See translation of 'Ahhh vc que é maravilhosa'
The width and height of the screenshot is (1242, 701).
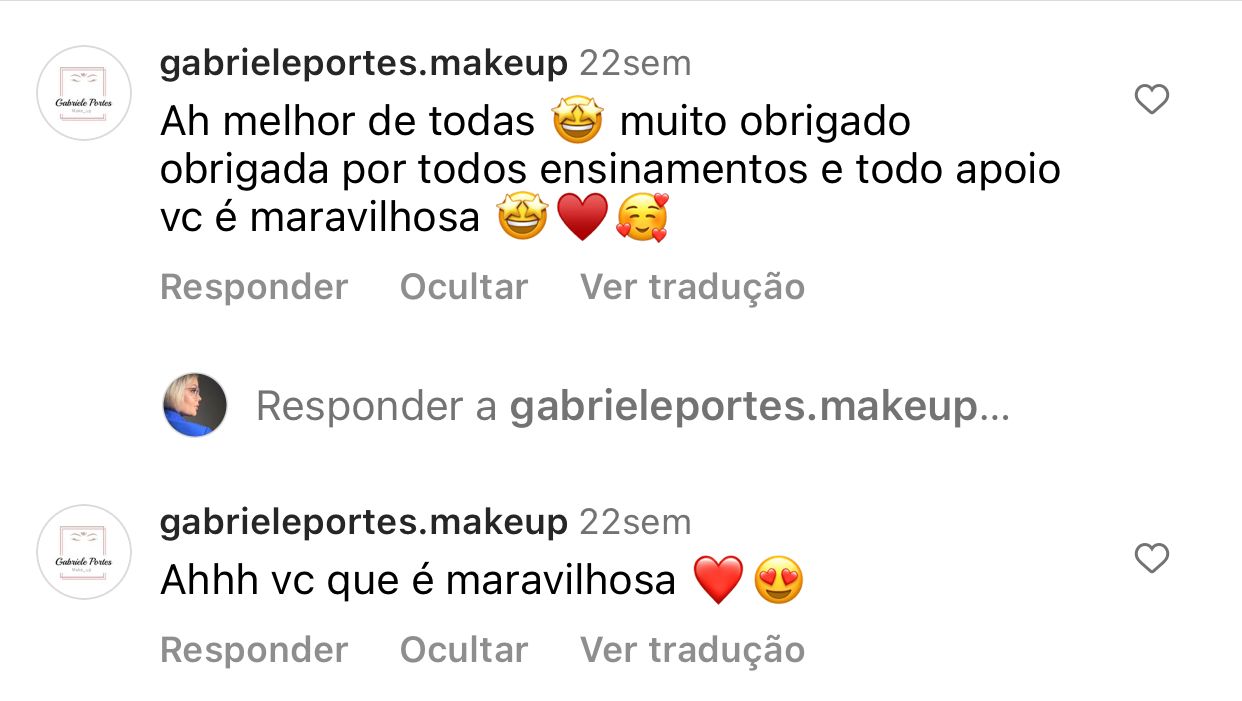692,650
